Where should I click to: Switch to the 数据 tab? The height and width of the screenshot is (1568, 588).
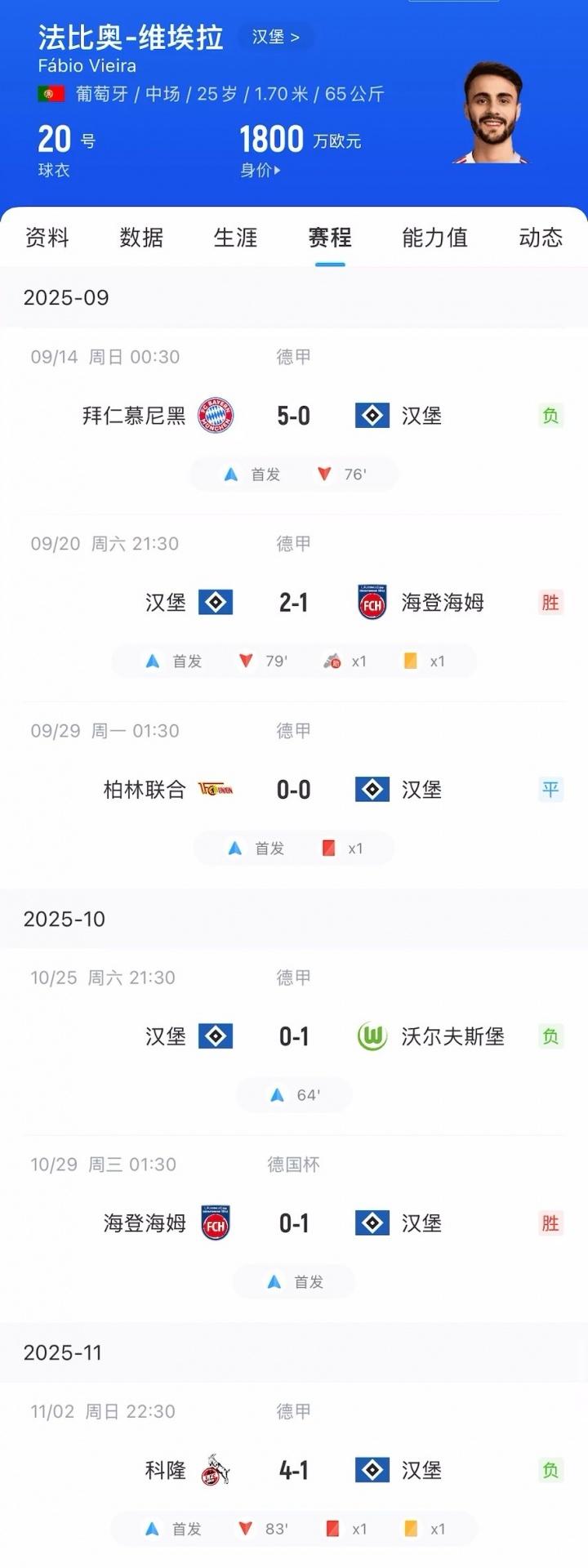[140, 238]
